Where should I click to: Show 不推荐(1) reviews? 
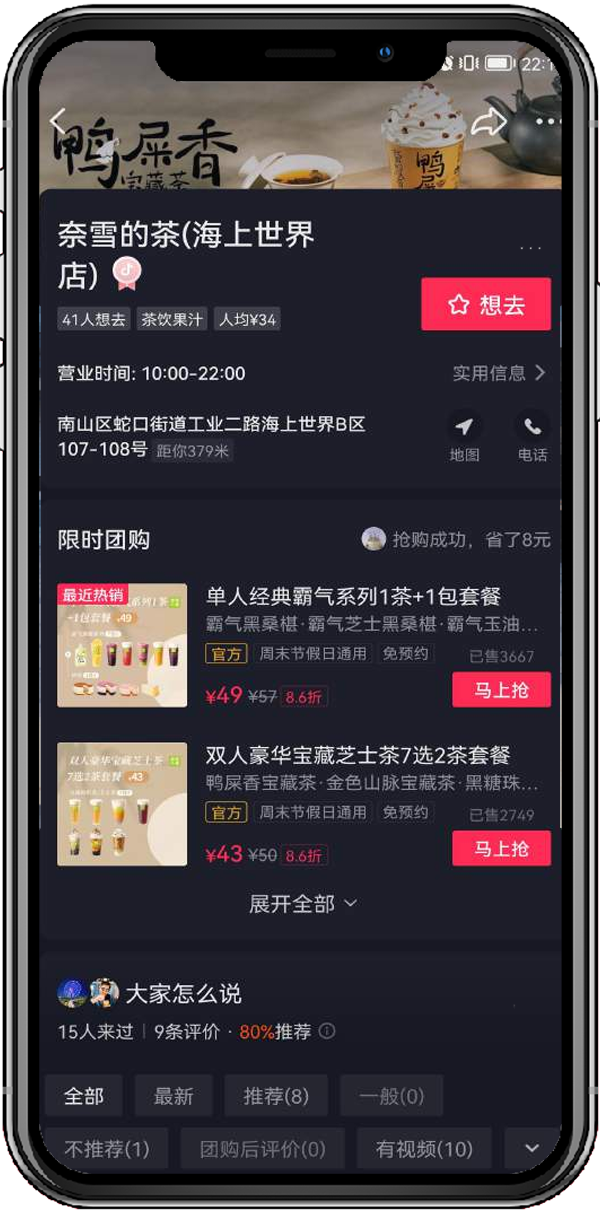tap(106, 1149)
